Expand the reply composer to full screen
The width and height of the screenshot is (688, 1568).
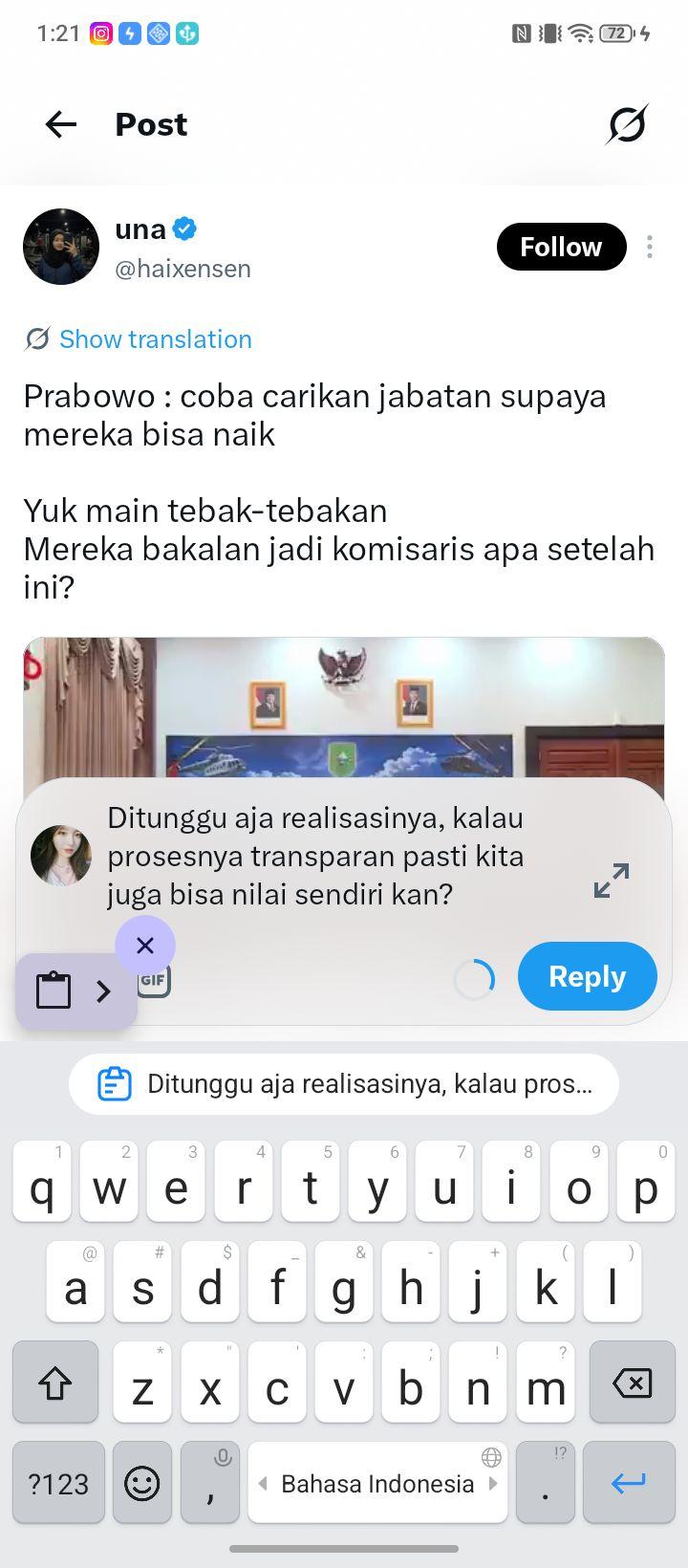point(612,881)
